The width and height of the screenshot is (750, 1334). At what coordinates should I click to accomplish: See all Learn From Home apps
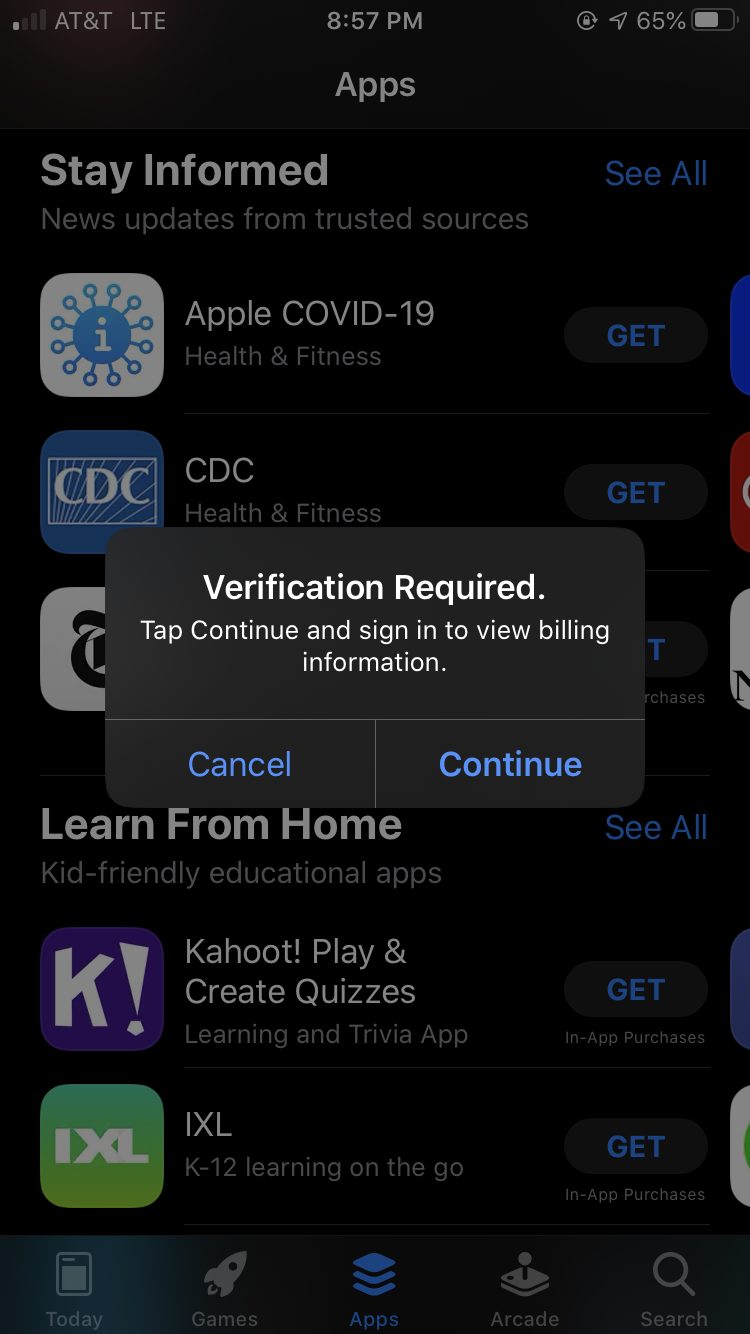(x=656, y=828)
